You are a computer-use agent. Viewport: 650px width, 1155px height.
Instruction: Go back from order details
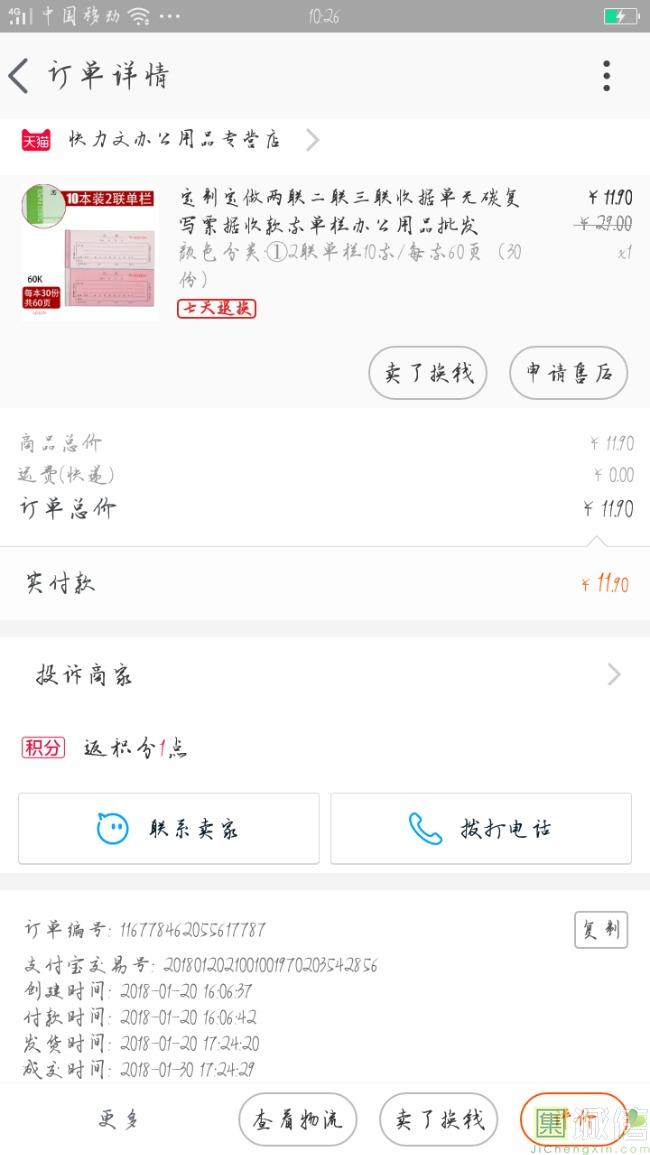[20, 76]
